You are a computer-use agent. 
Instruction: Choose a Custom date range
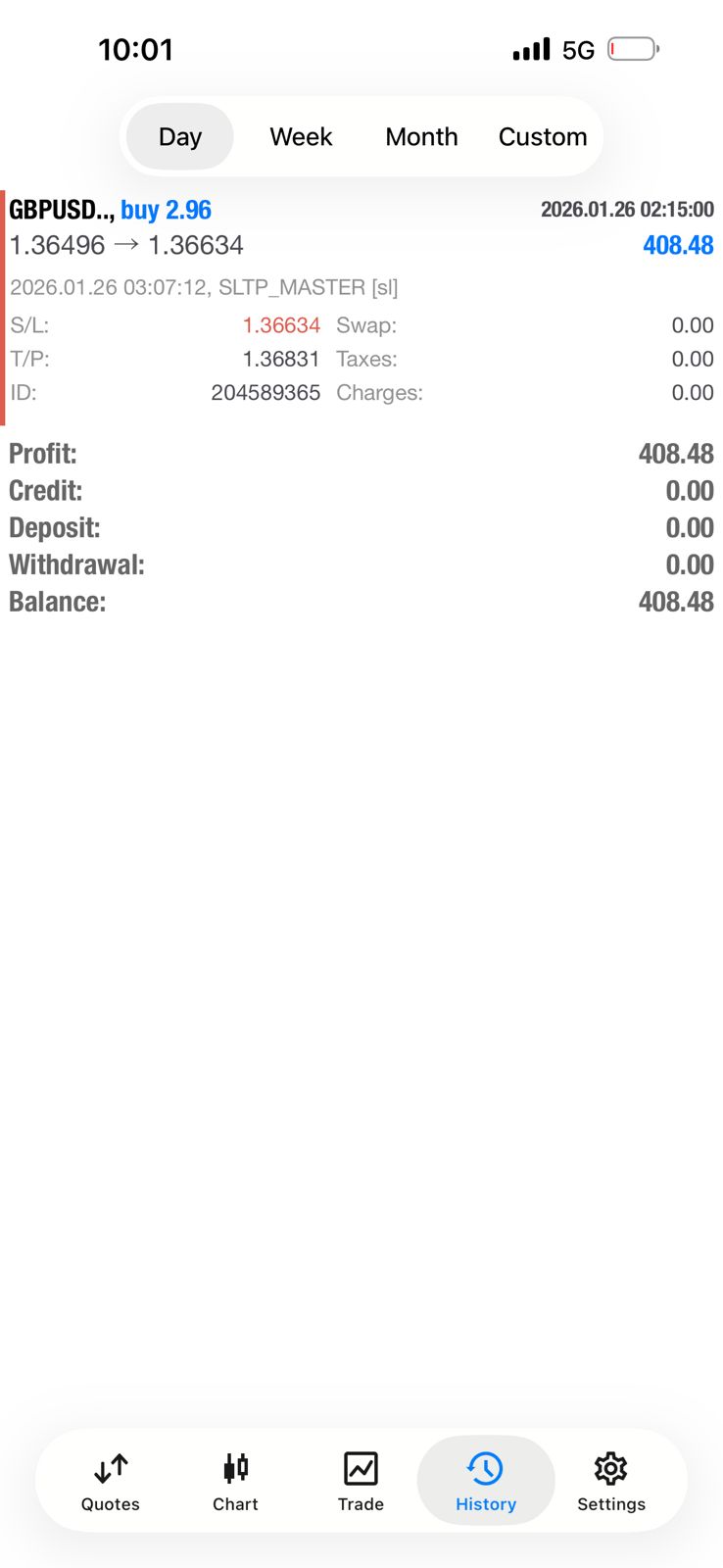point(542,137)
